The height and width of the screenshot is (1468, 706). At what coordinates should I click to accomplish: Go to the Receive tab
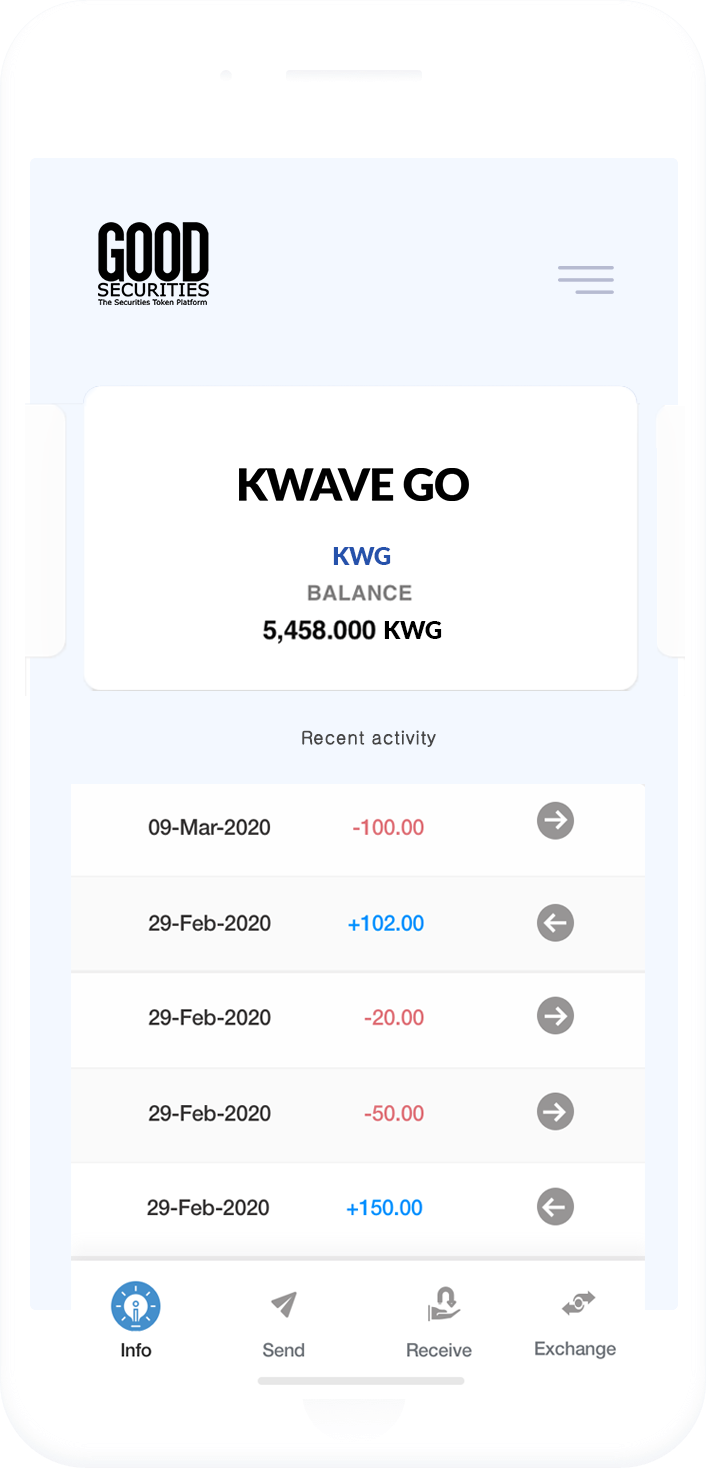coord(439,1324)
